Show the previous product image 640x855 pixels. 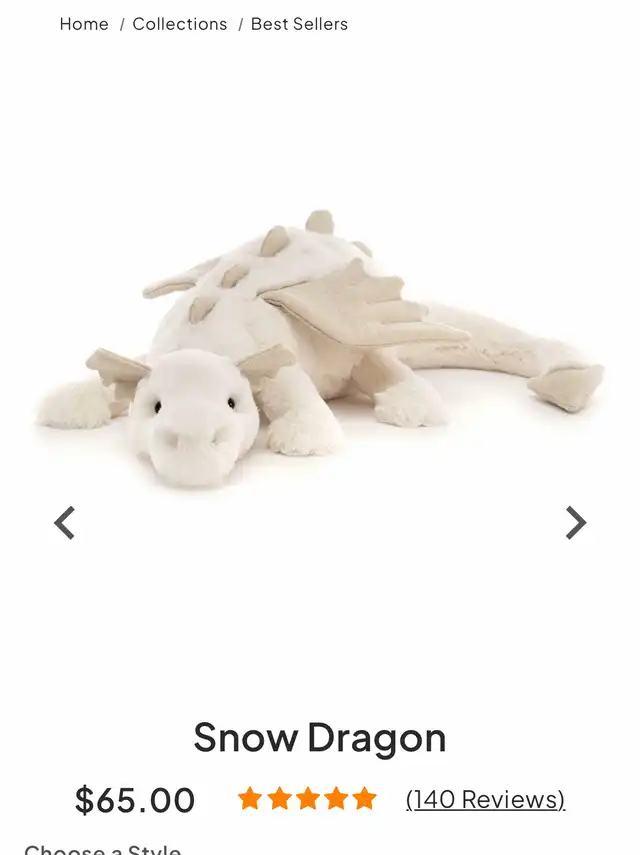pos(65,523)
